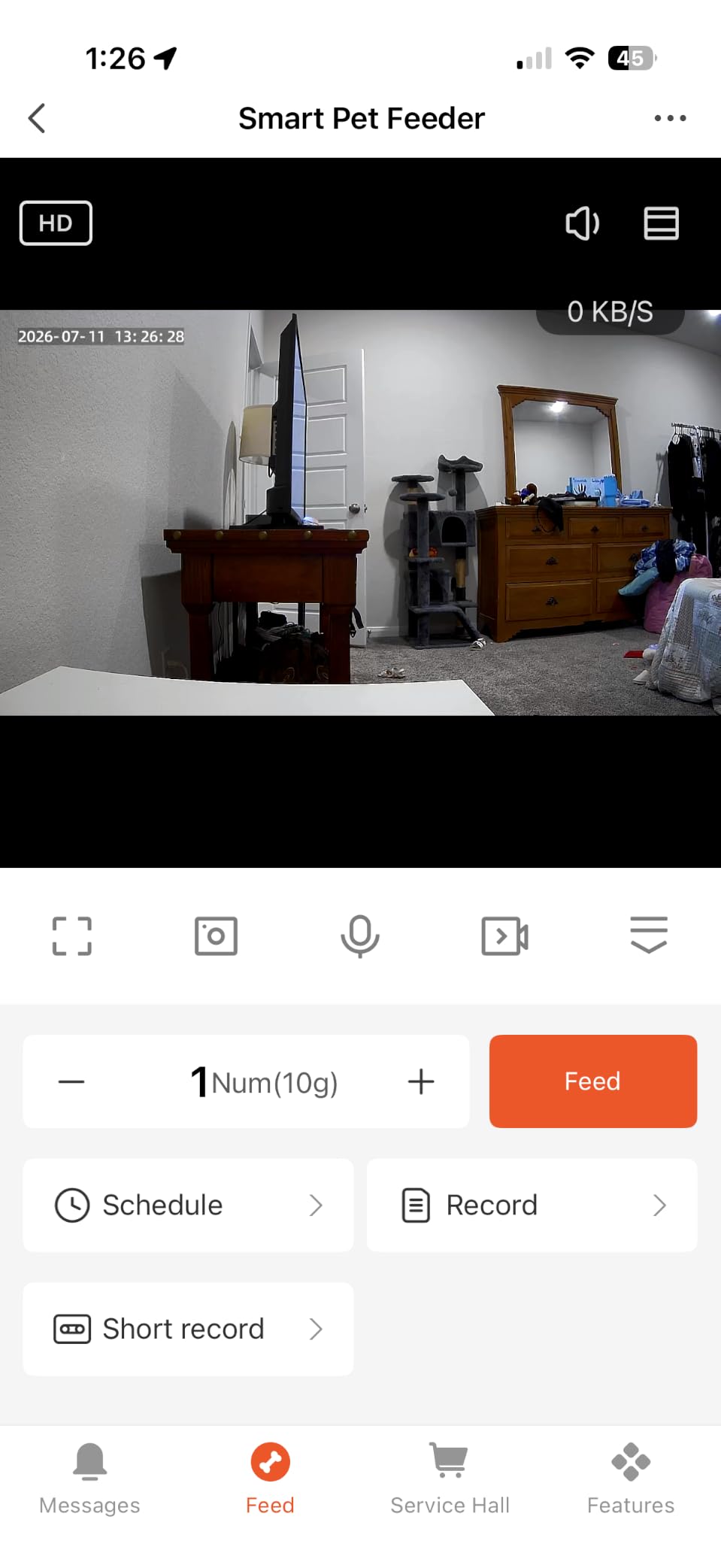Change the HD video quality setting
The height and width of the screenshot is (1568, 721).
coord(56,223)
